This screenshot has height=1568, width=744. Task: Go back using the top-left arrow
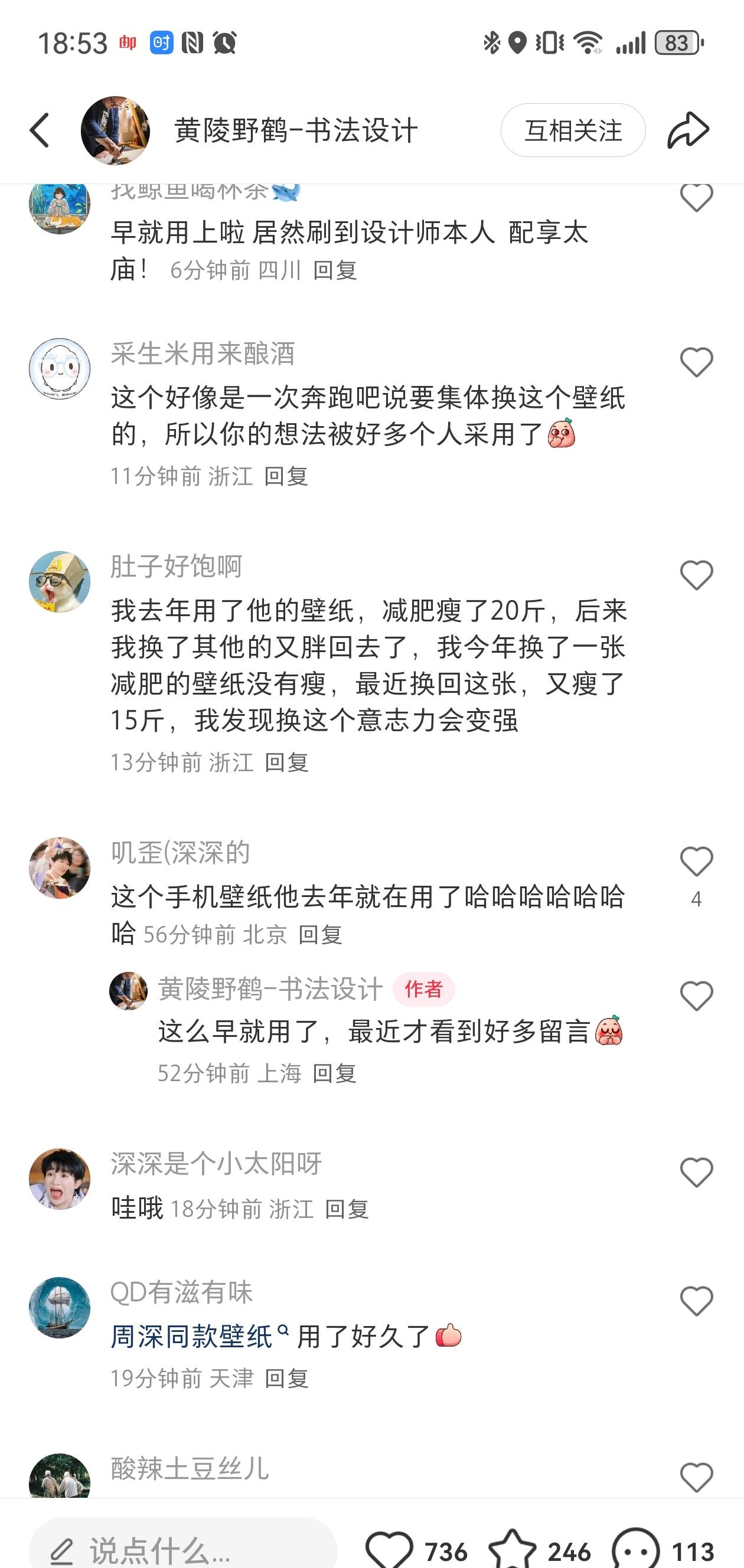click(x=40, y=130)
